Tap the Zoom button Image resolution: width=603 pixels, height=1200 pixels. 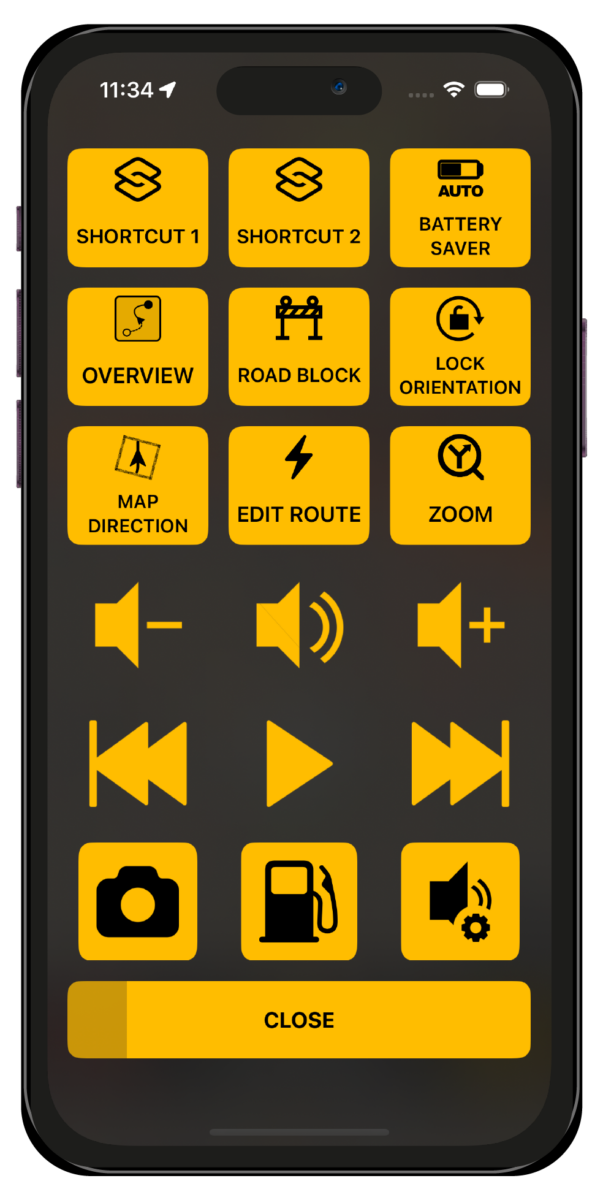[x=460, y=486]
